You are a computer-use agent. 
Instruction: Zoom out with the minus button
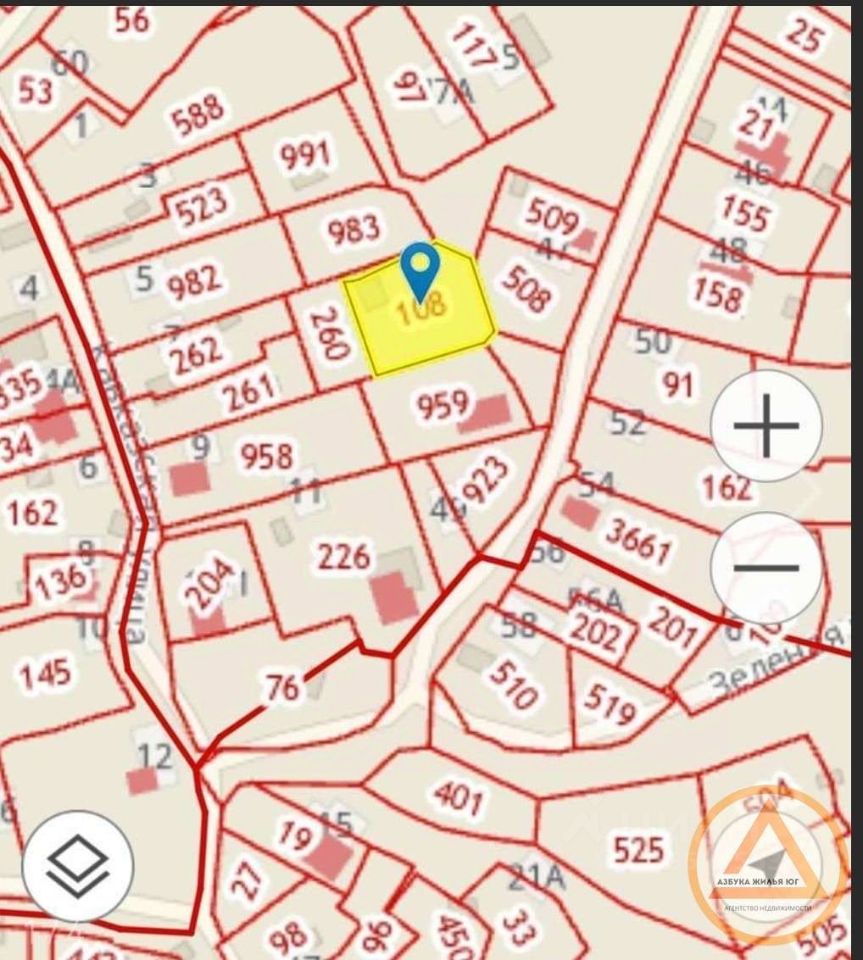[766, 567]
